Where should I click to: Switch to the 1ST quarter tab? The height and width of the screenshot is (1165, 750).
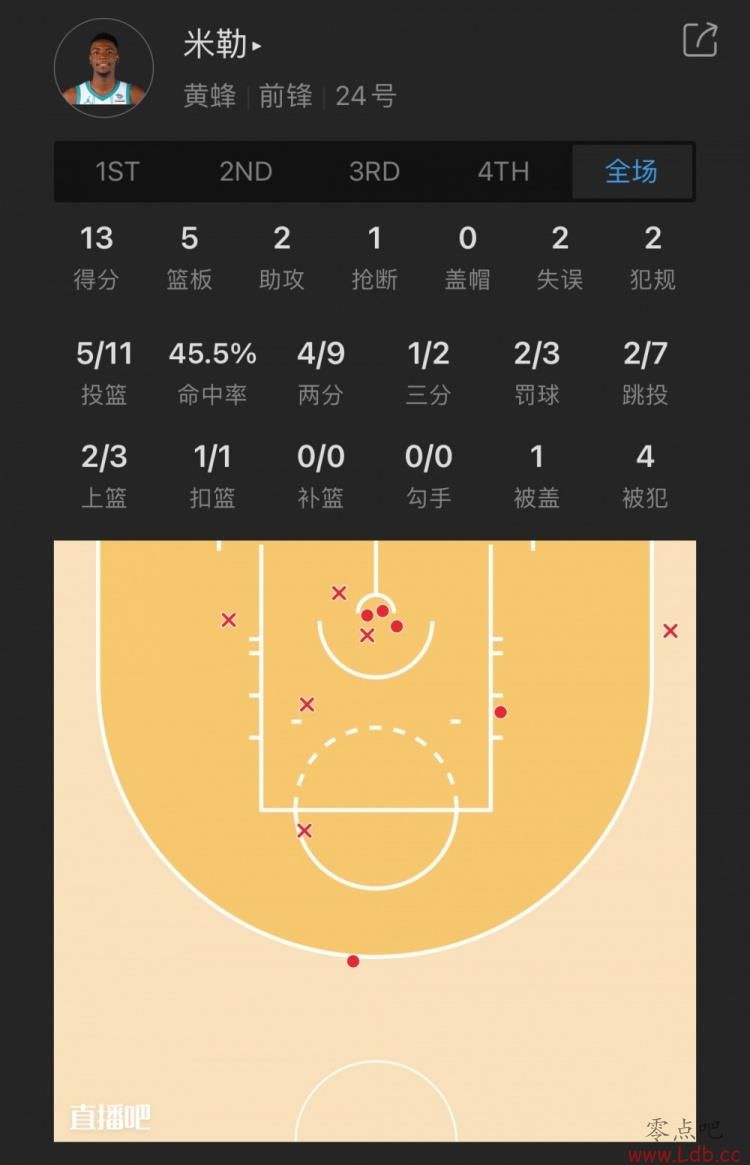(x=117, y=172)
